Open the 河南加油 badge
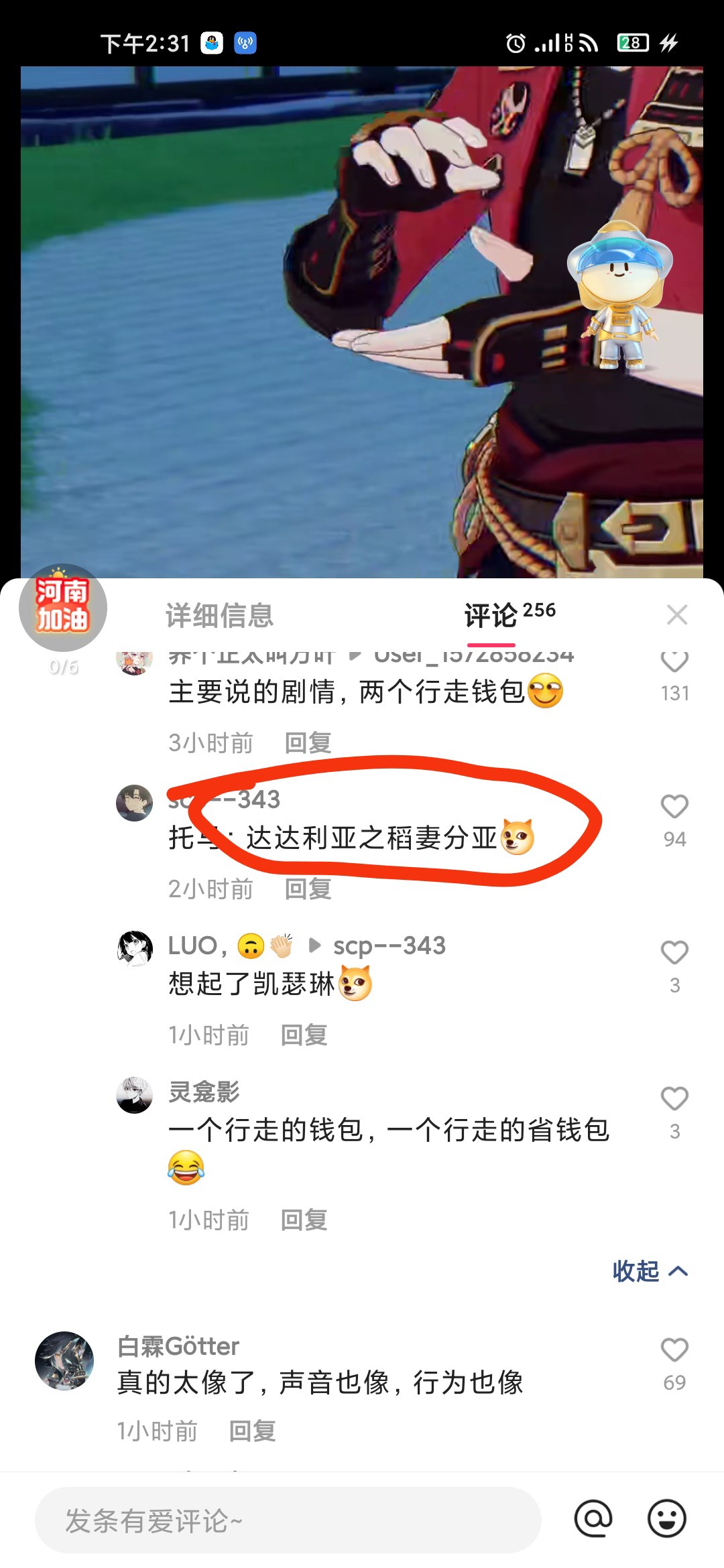724x1568 pixels. click(x=63, y=607)
